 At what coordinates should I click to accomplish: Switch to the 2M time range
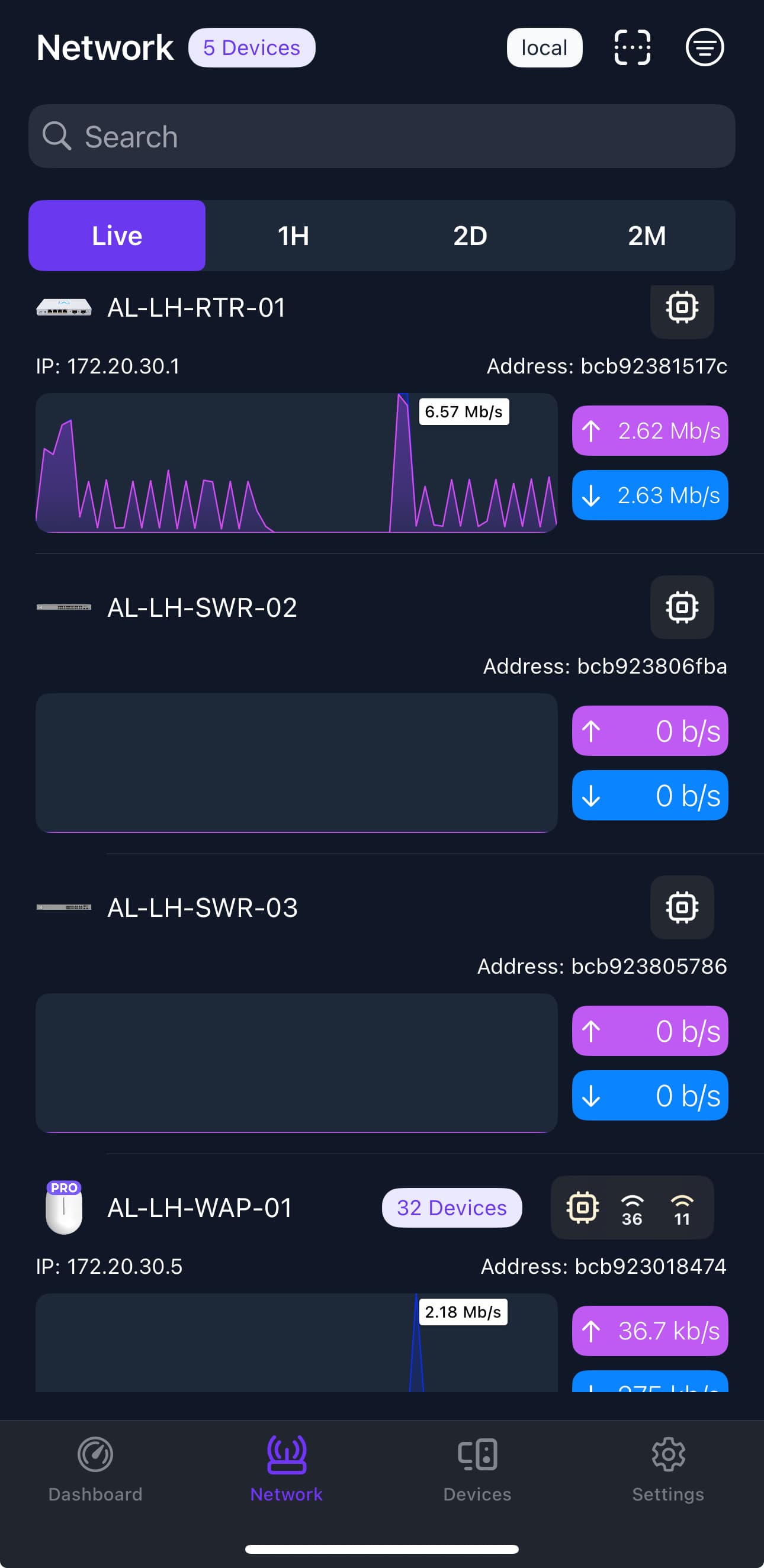(x=646, y=236)
